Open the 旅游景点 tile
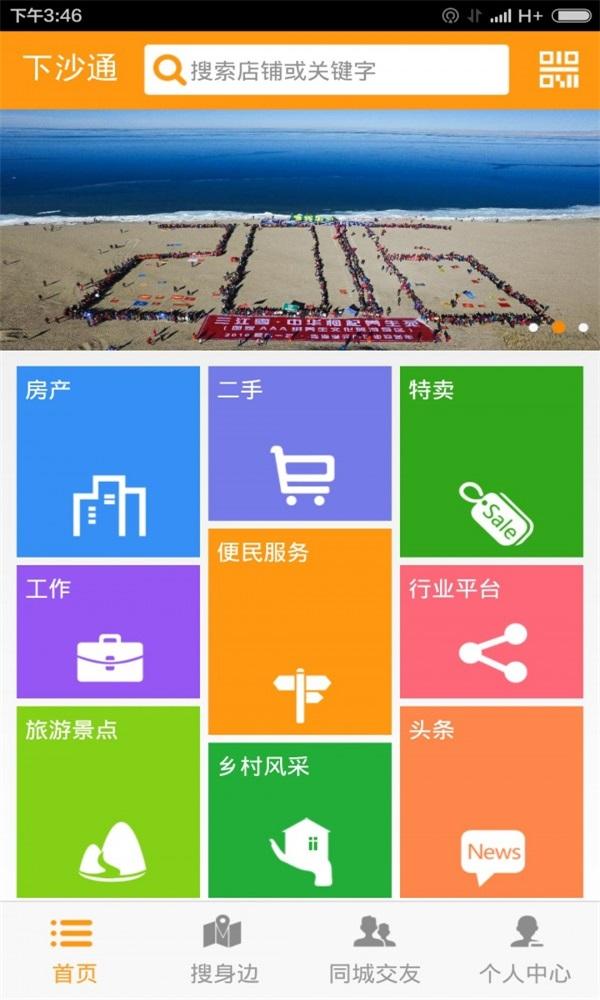The height and width of the screenshot is (1000, 600). click(x=108, y=802)
